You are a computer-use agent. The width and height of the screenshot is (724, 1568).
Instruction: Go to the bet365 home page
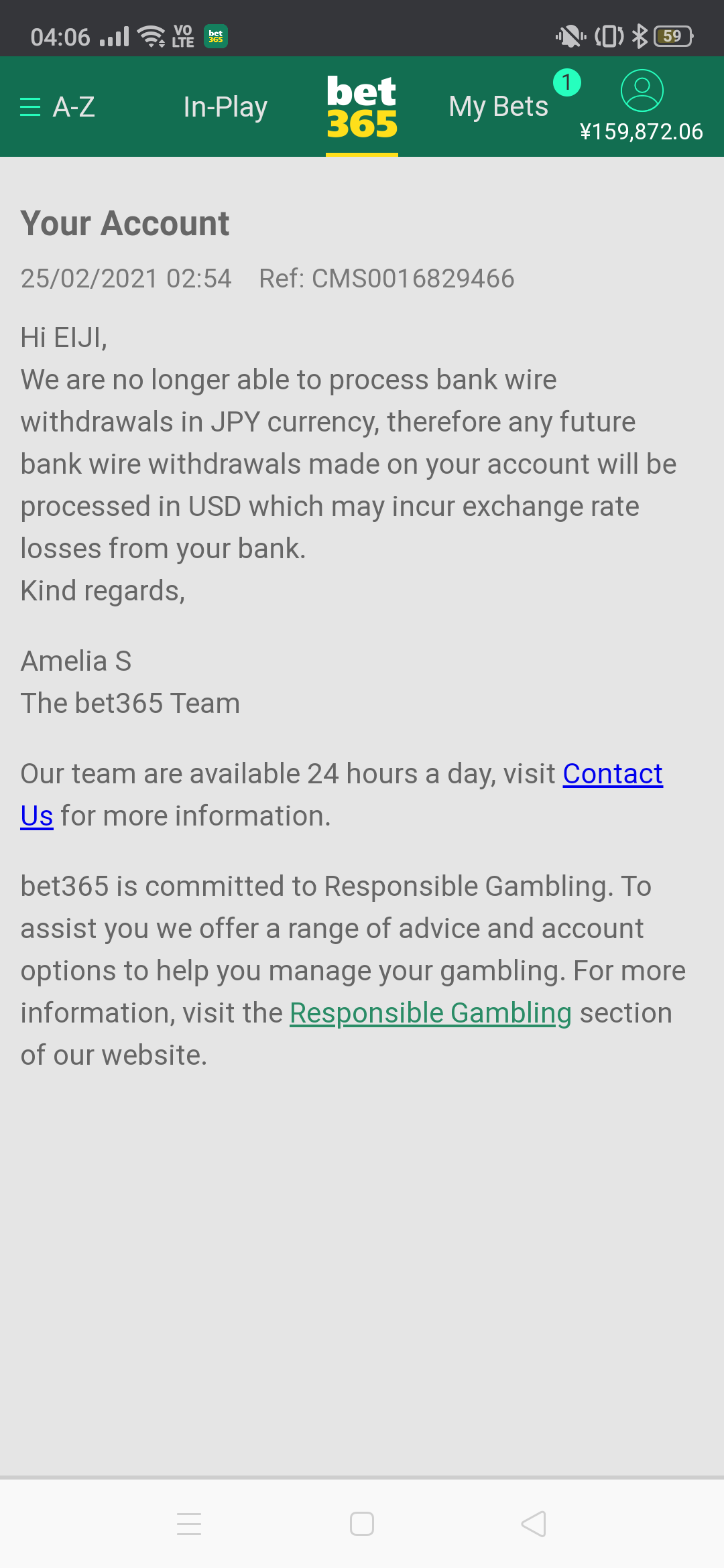pyautogui.click(x=362, y=107)
